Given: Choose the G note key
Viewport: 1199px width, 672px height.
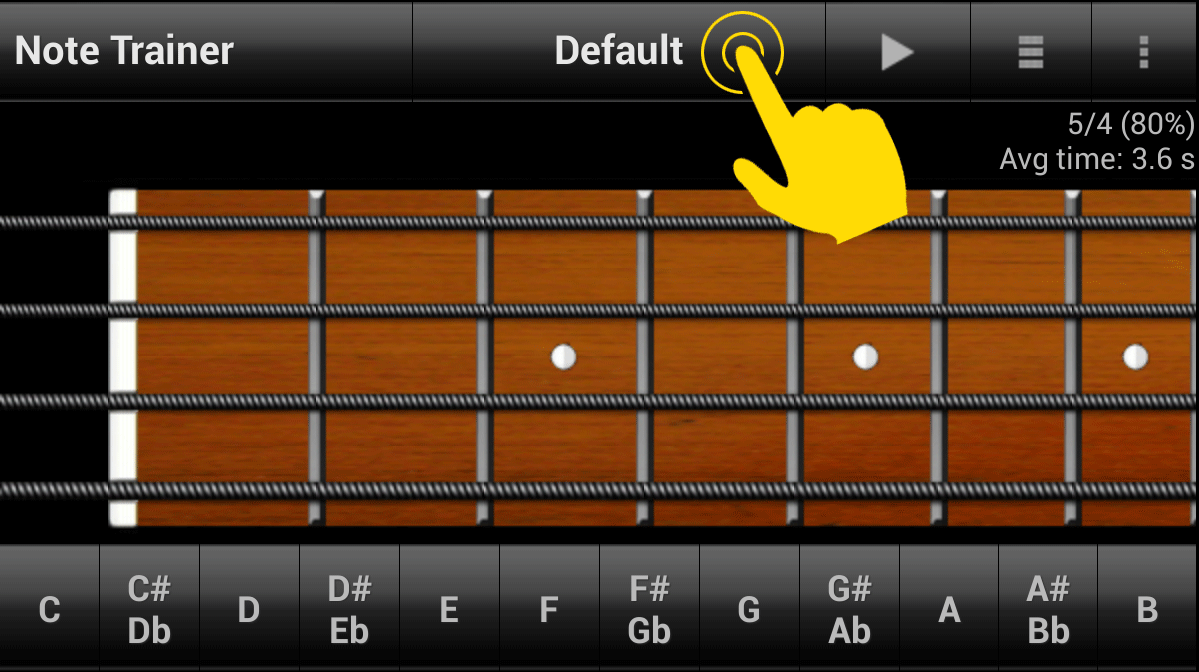Looking at the screenshot, I should pos(749,609).
